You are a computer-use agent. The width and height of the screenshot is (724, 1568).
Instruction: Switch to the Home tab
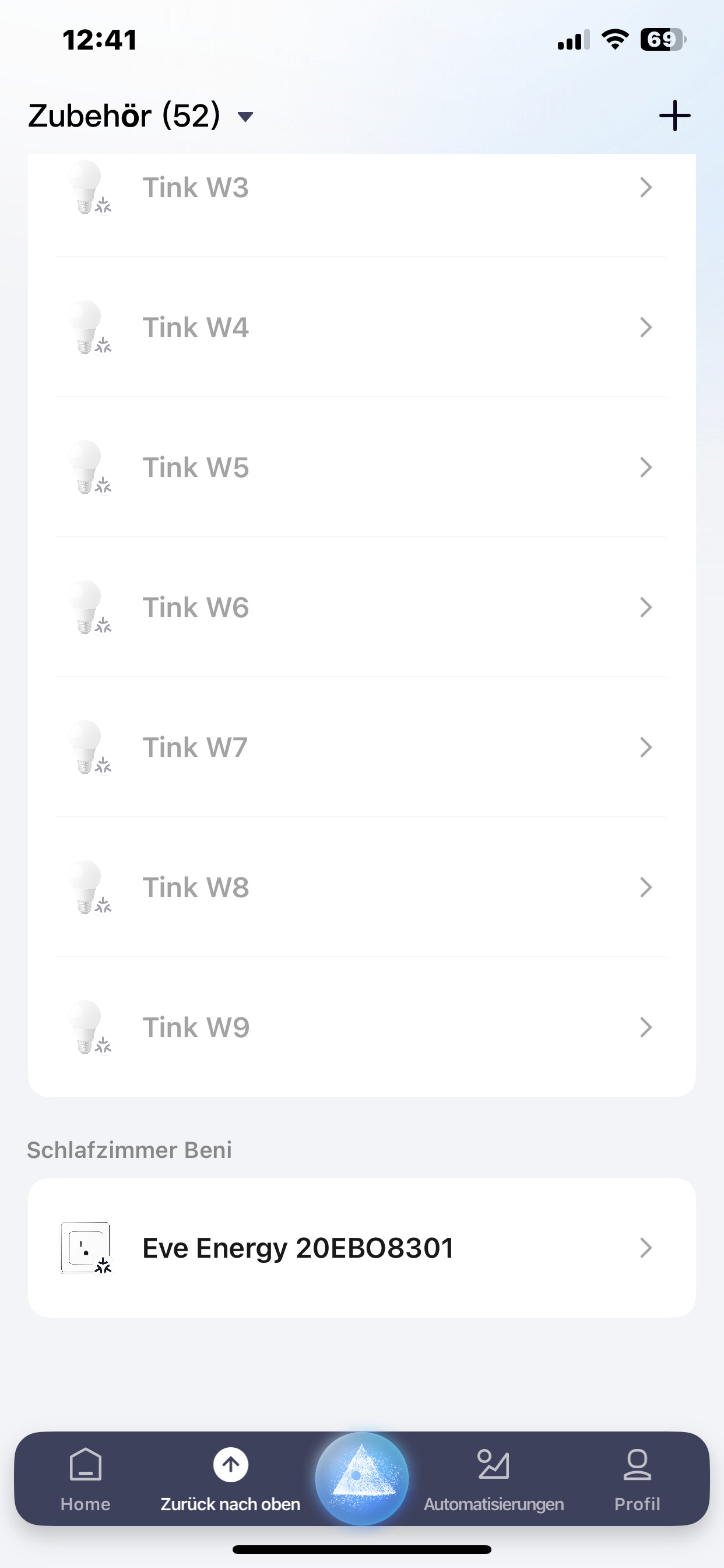point(85,1478)
